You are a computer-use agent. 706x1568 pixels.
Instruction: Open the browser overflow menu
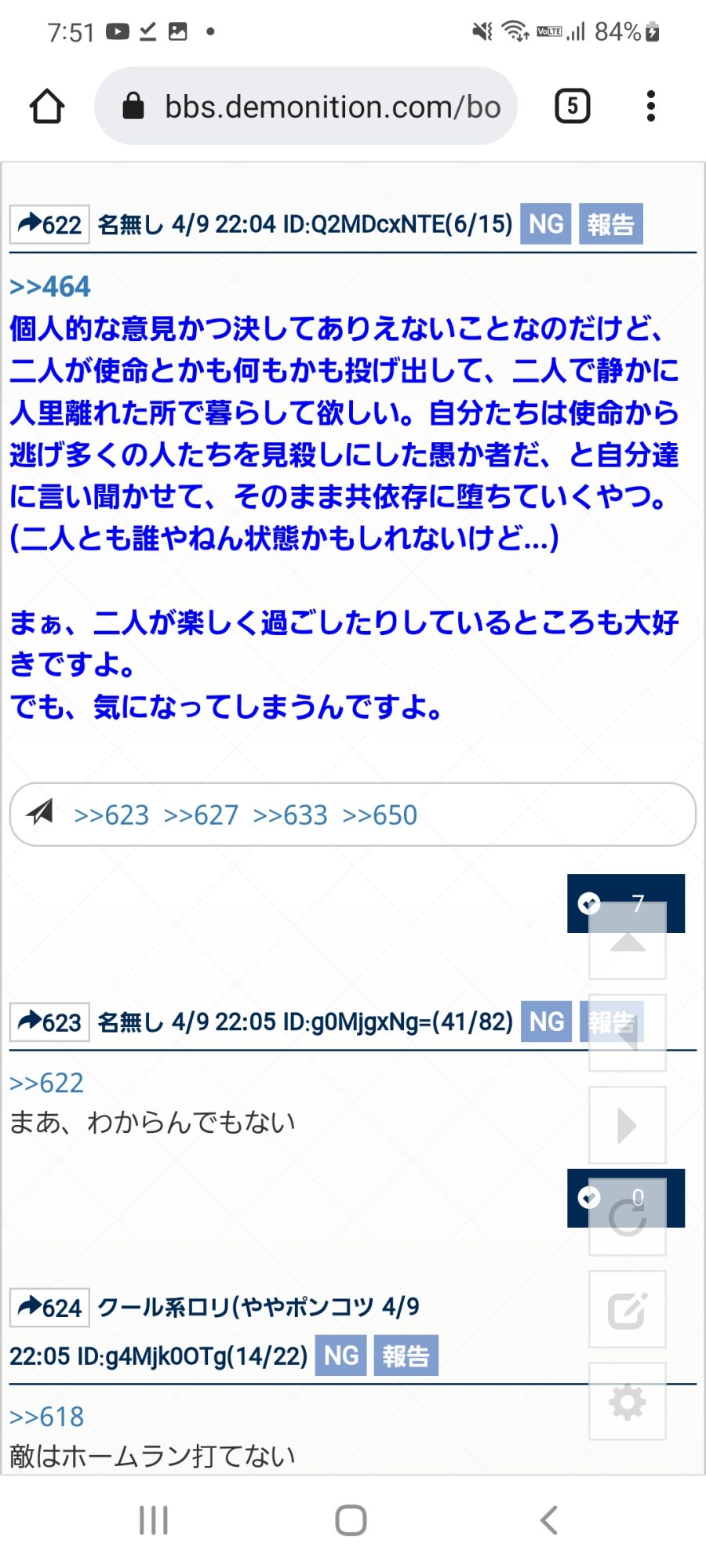pyautogui.click(x=650, y=106)
